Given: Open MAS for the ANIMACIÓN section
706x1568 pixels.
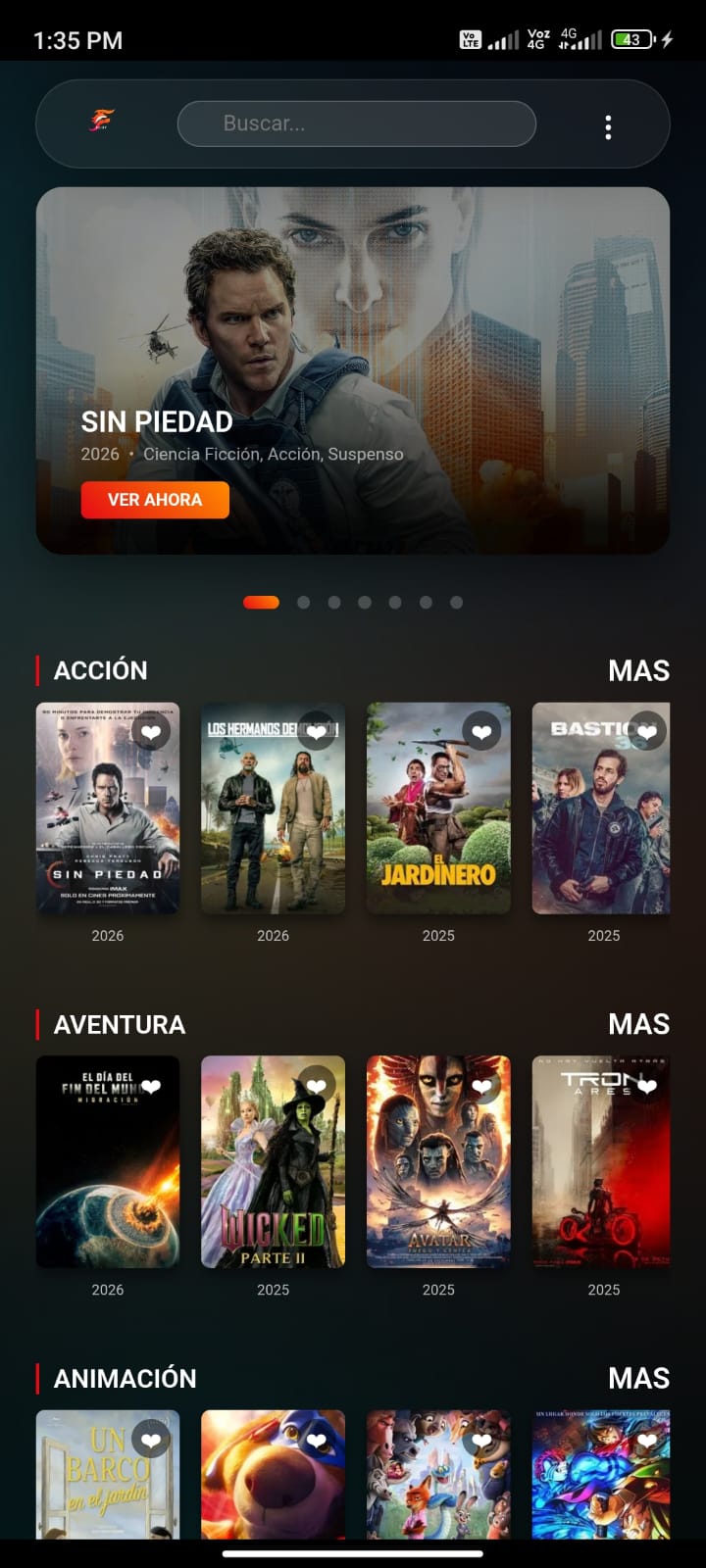Looking at the screenshot, I should pos(639,1378).
